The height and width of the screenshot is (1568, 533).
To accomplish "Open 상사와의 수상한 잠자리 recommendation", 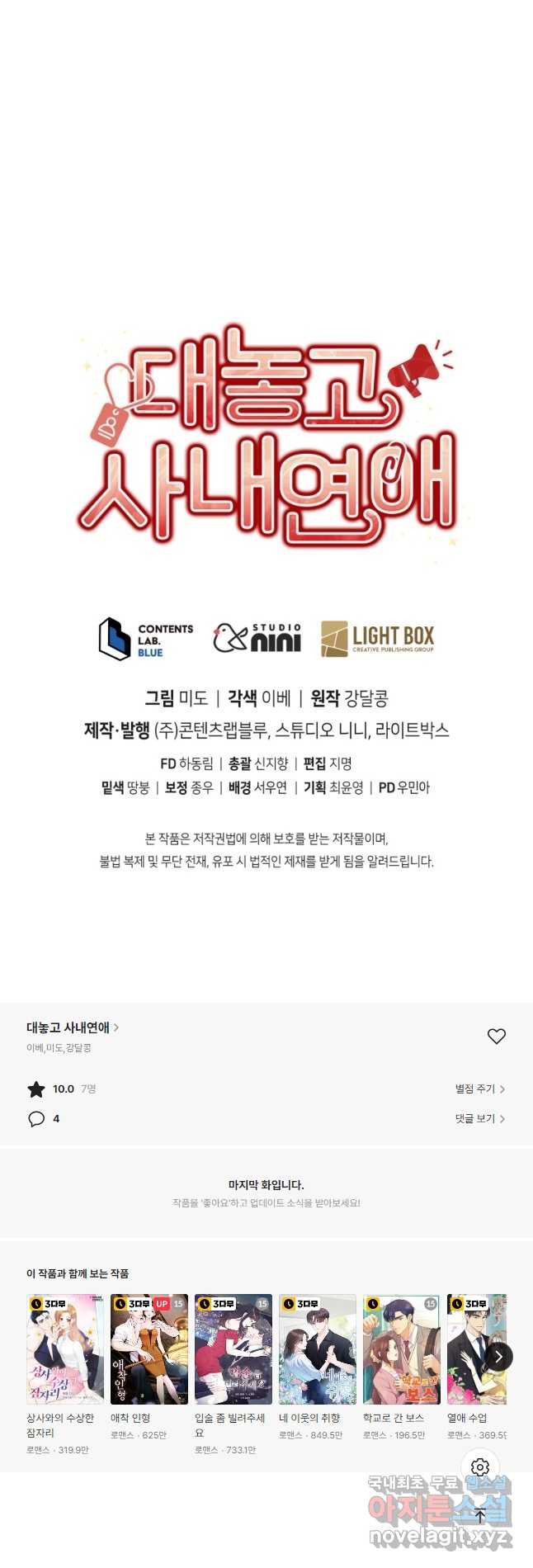I will (x=65, y=1349).
